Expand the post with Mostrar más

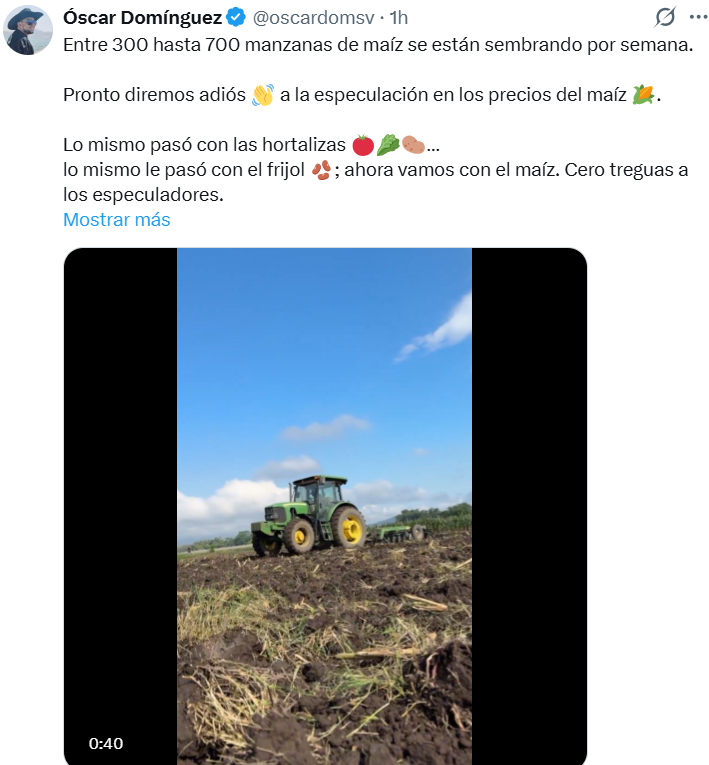tap(116, 219)
